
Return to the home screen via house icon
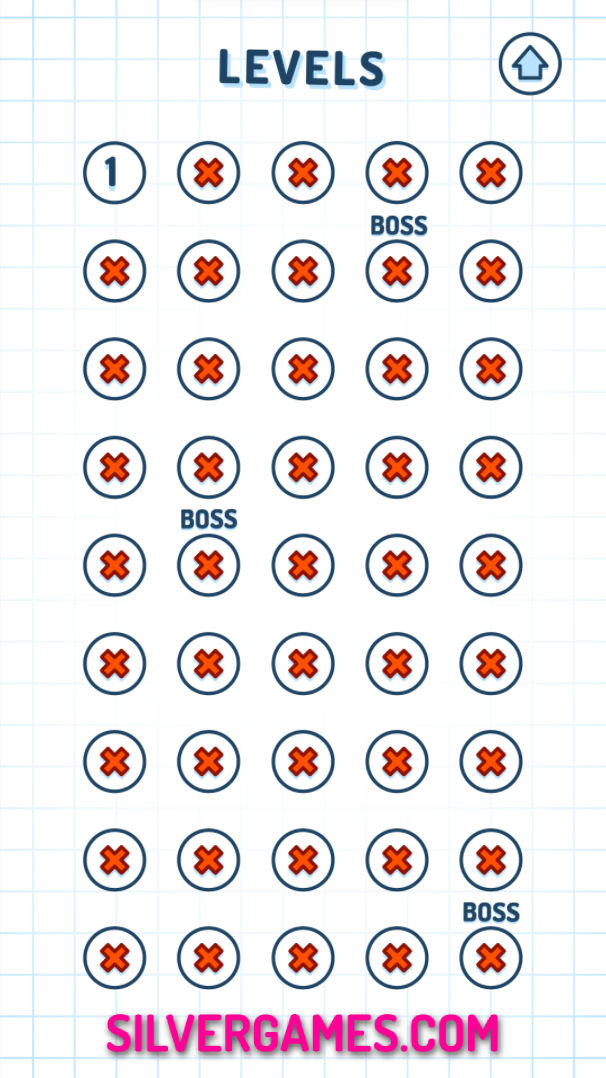pyautogui.click(x=530, y=65)
